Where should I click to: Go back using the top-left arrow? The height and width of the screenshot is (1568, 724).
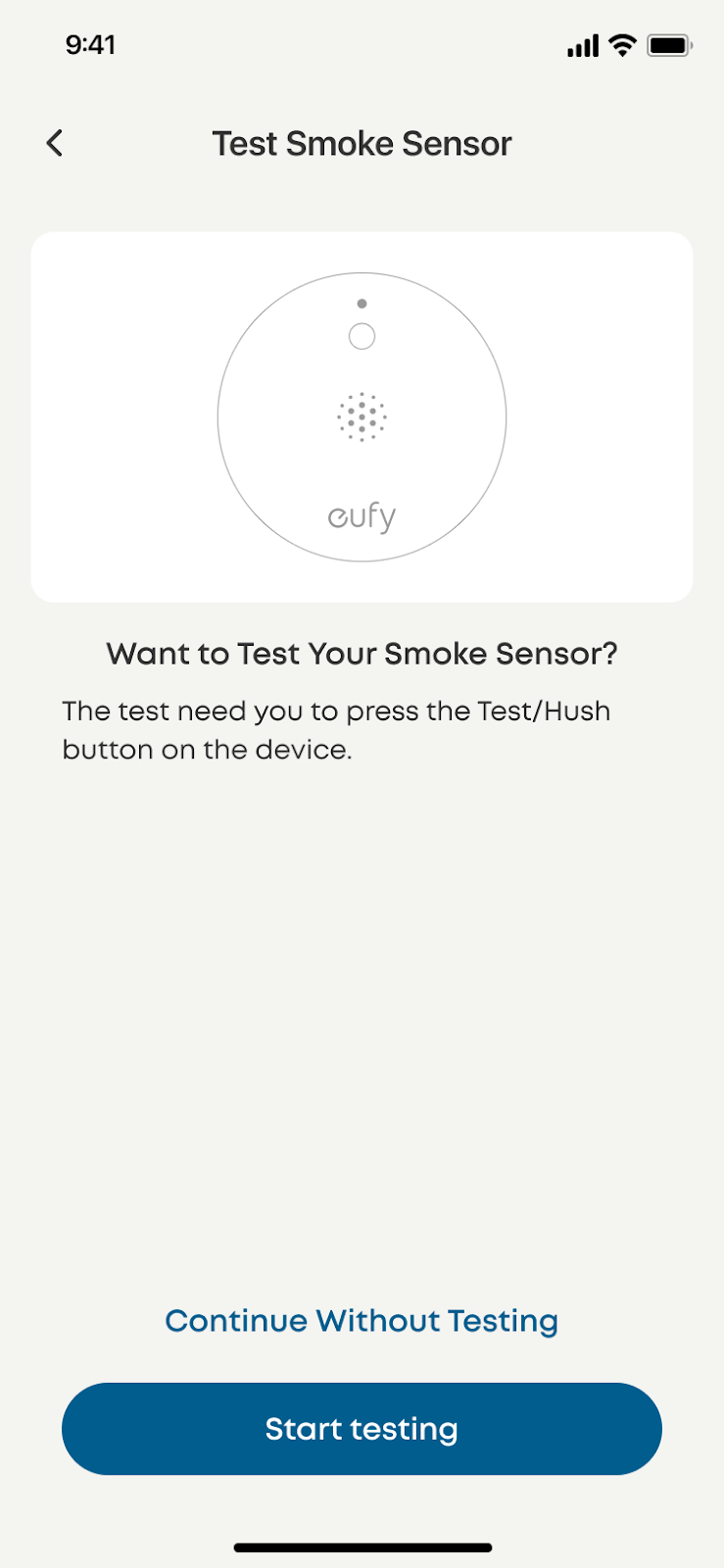(55, 143)
